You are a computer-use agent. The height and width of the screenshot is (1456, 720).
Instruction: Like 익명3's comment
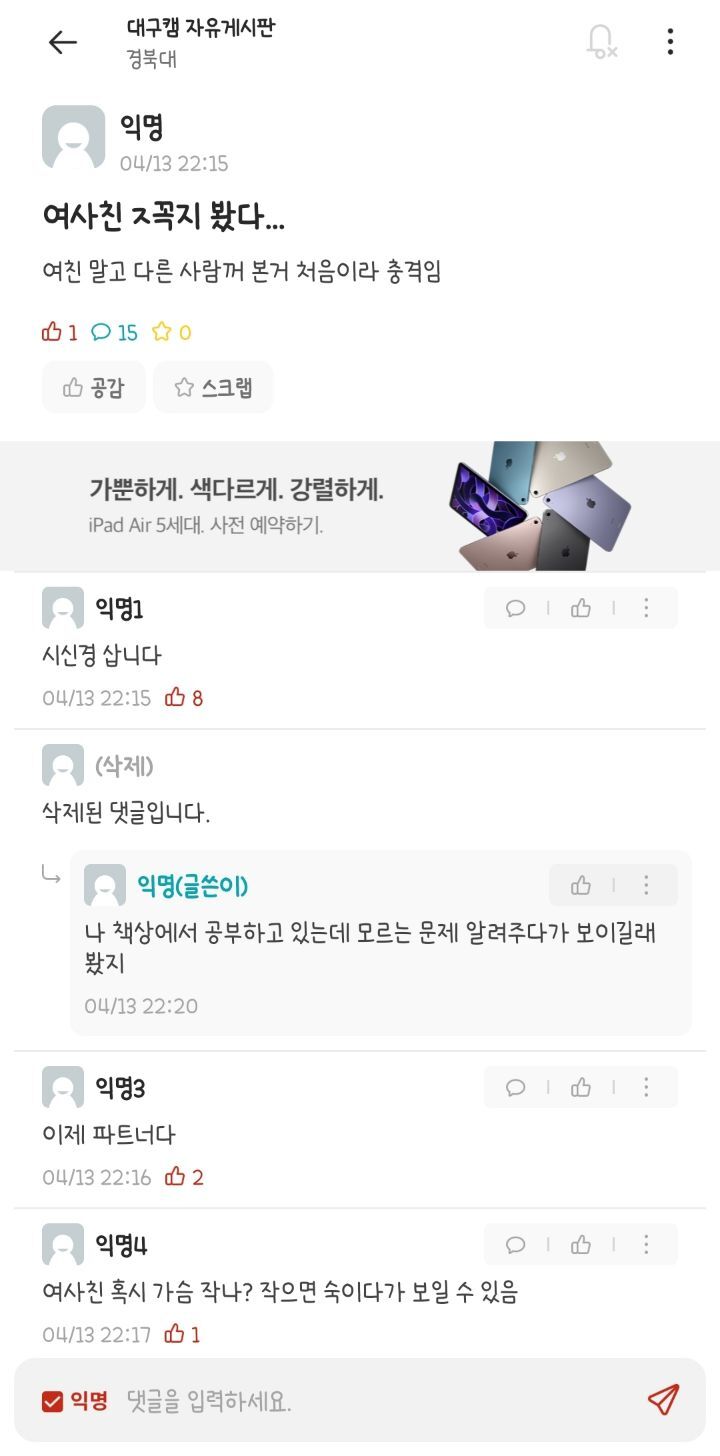(581, 1087)
